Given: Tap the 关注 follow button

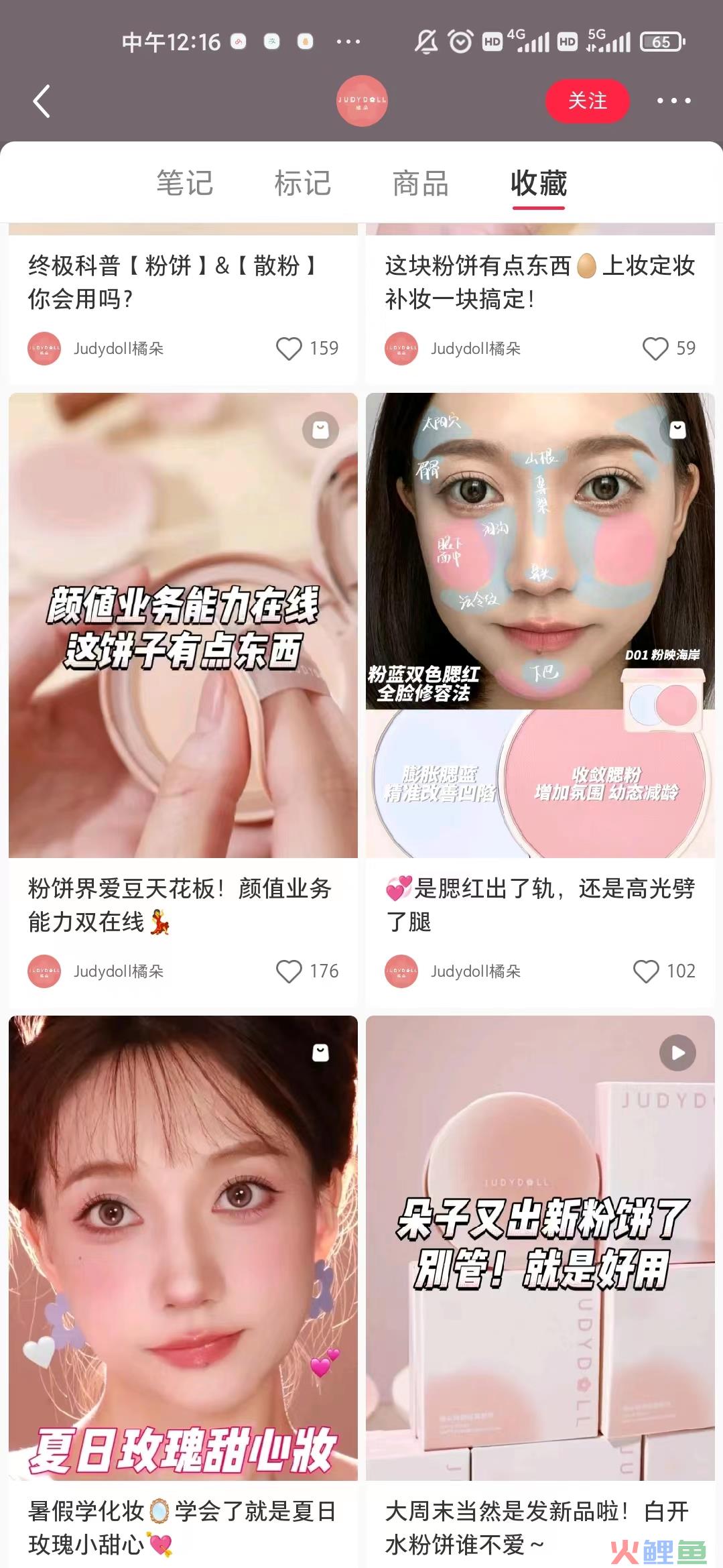Looking at the screenshot, I should (x=587, y=101).
